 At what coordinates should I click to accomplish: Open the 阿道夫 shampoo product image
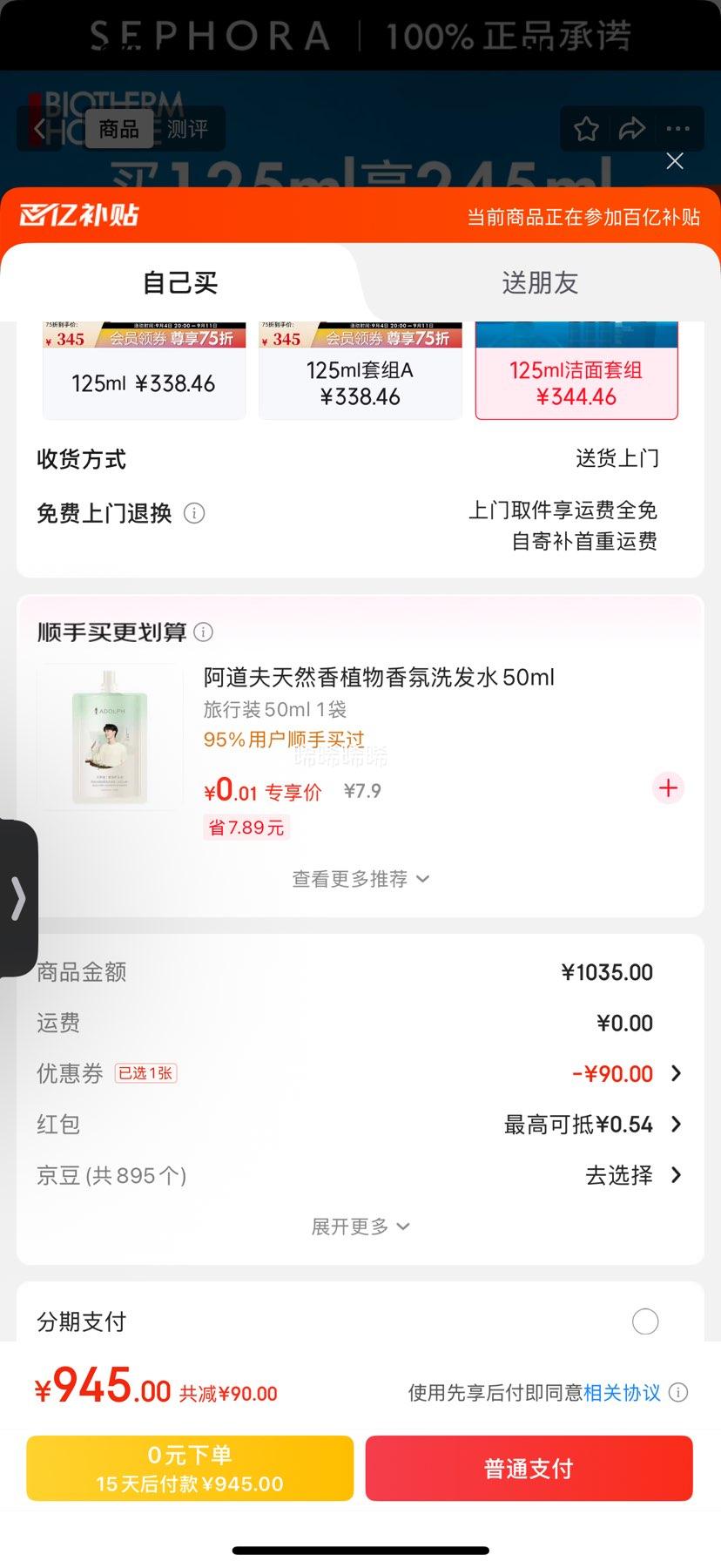tap(111, 737)
